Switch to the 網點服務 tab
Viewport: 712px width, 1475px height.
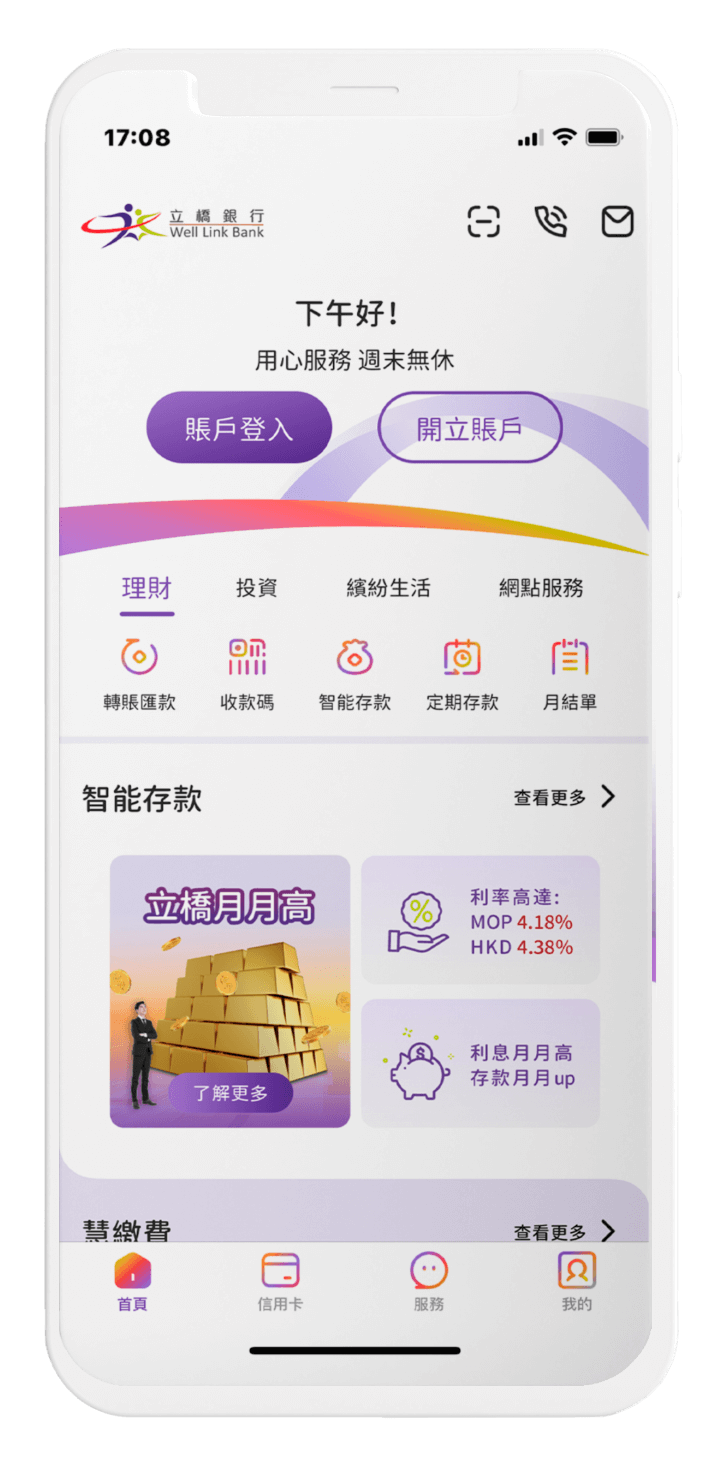541,588
